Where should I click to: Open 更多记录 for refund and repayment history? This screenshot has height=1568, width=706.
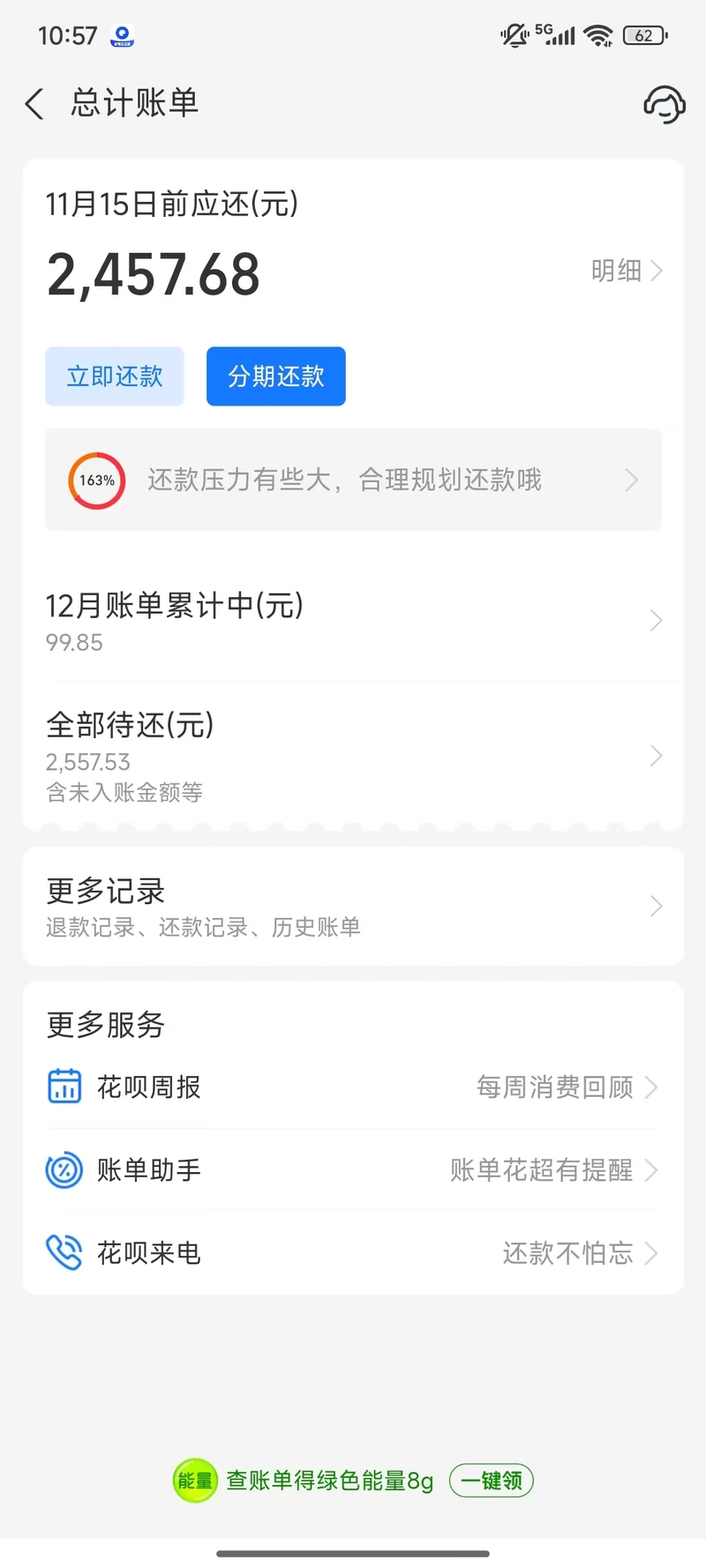coord(353,907)
